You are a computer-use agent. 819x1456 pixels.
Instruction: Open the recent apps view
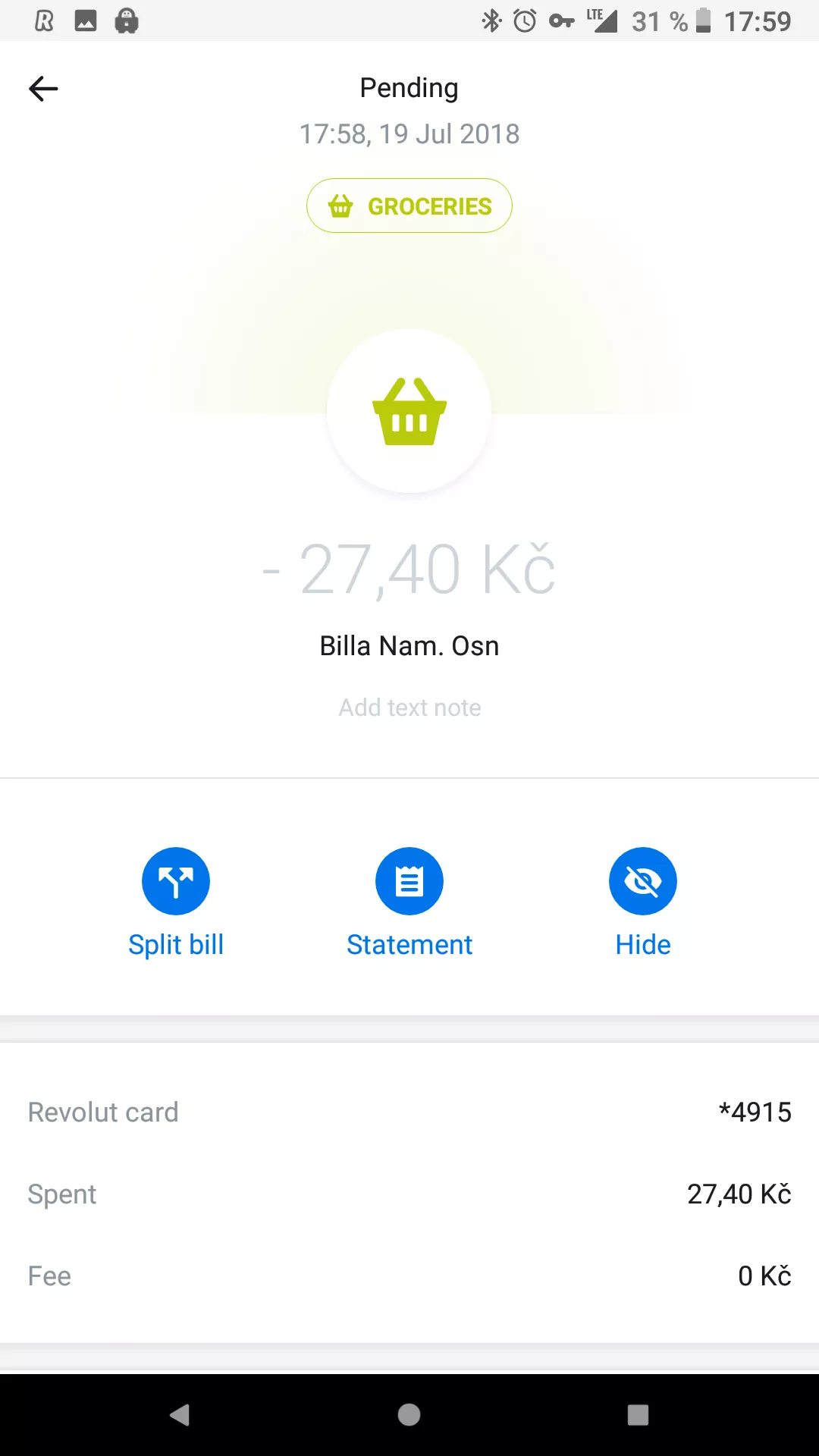coord(639,1414)
